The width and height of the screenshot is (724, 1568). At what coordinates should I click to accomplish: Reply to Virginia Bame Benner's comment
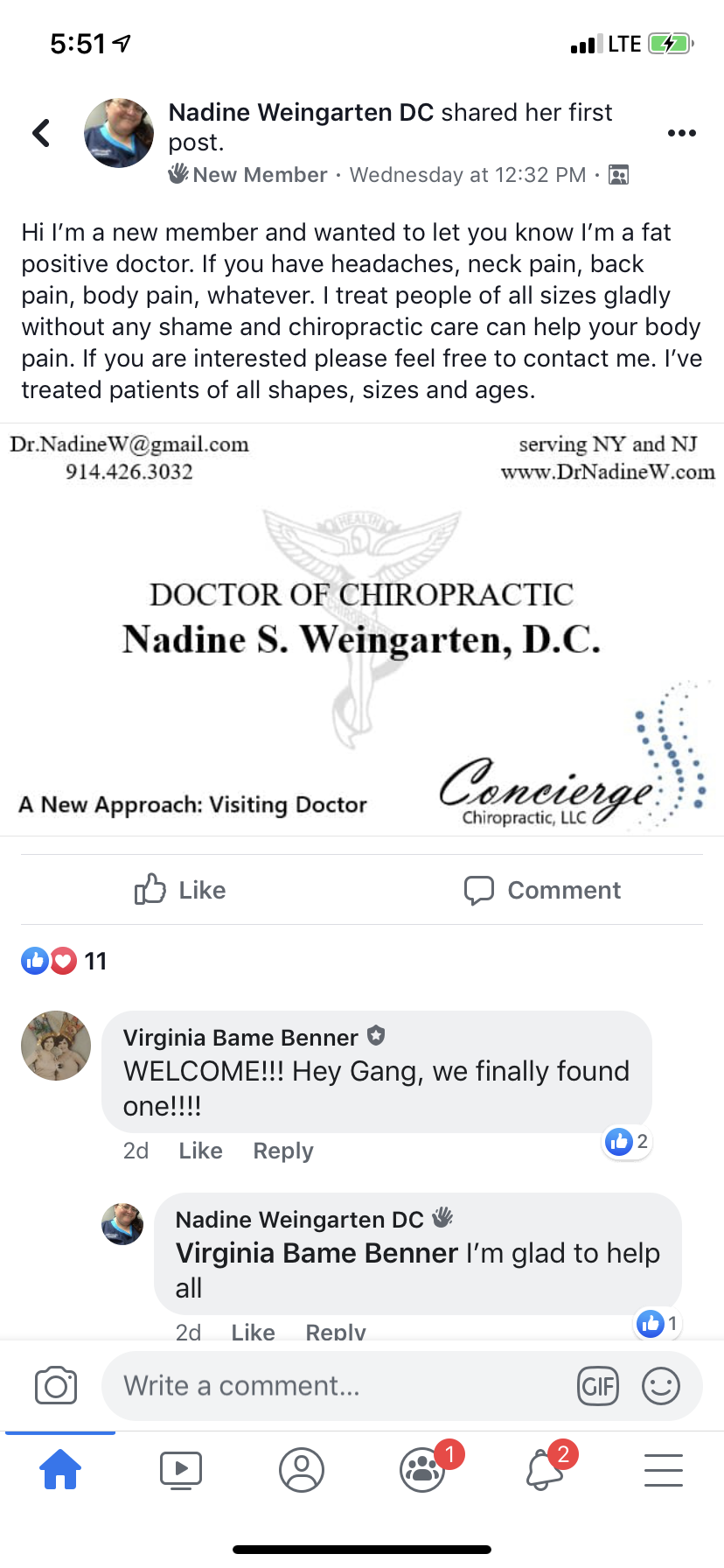click(282, 1151)
